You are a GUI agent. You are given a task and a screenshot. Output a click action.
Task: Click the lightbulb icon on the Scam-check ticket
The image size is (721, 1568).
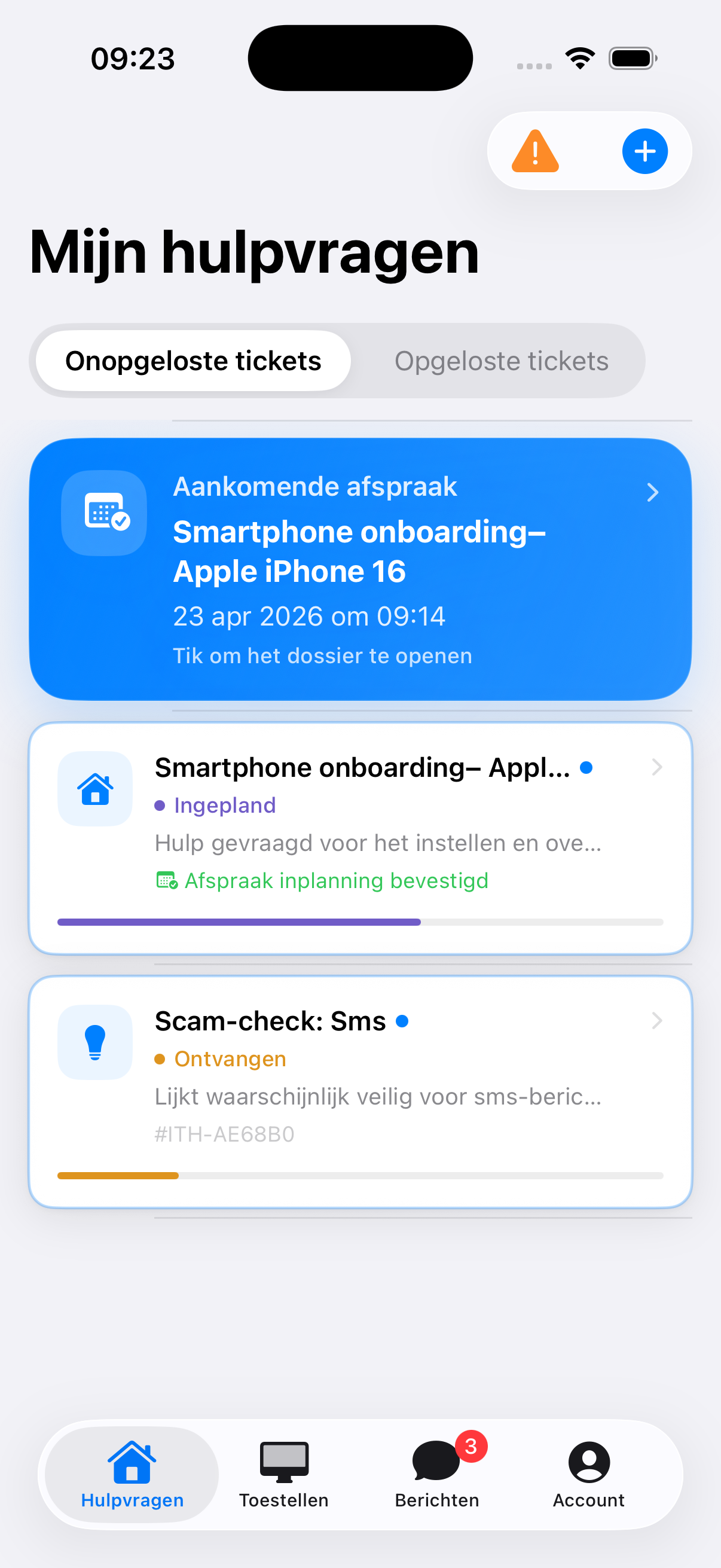tap(94, 1042)
